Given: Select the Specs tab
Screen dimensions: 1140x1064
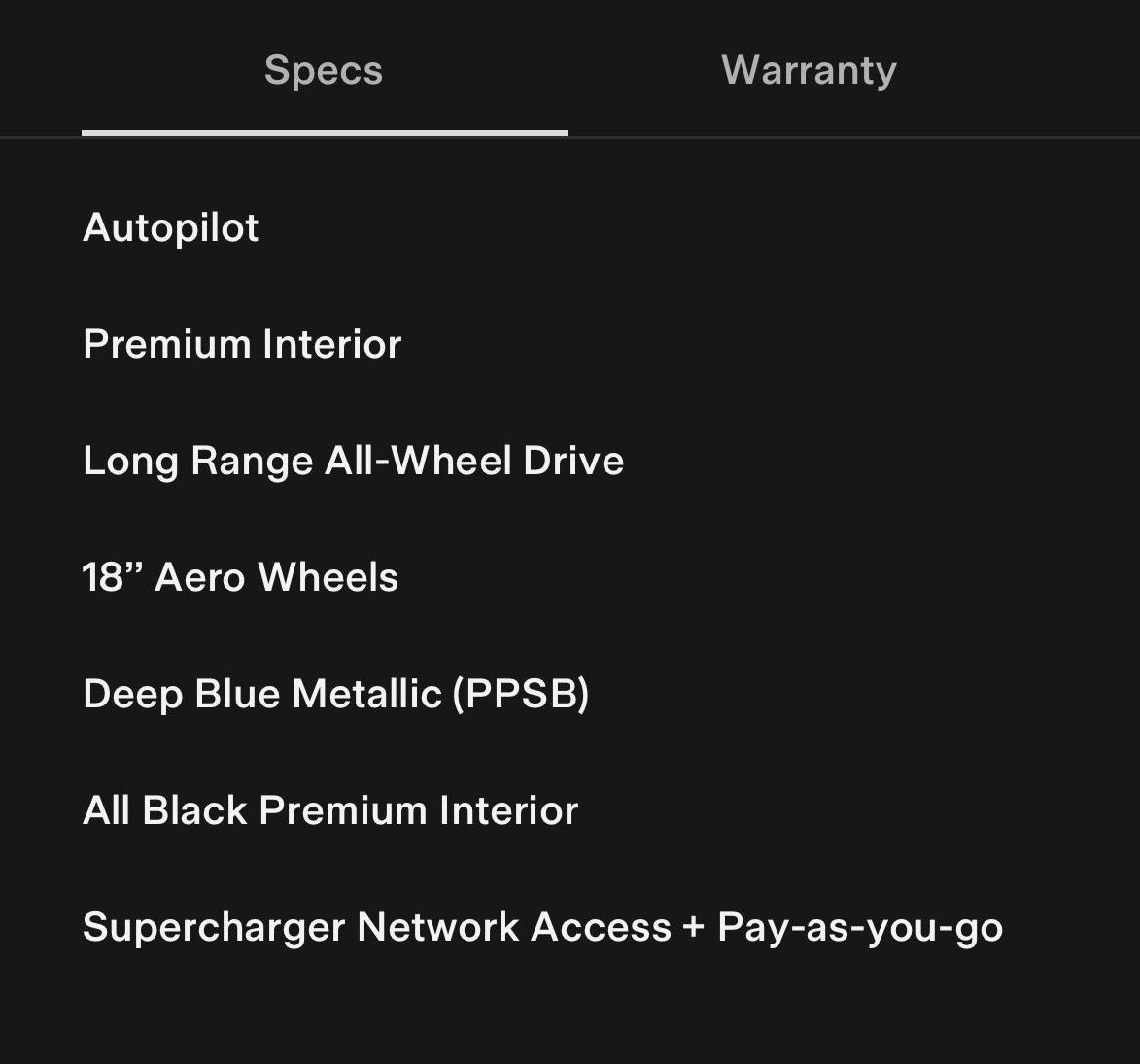Looking at the screenshot, I should 324,70.
